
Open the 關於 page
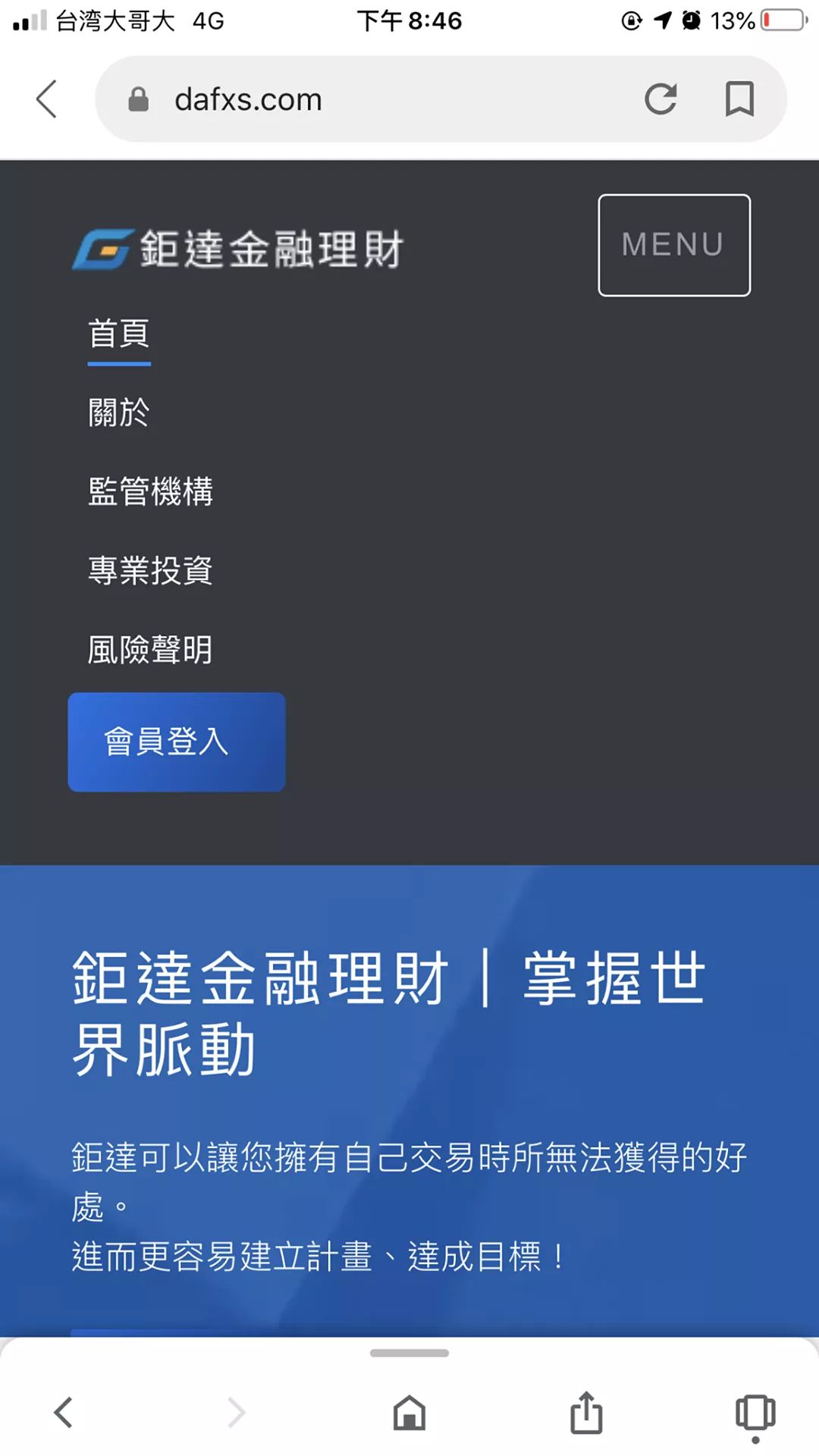pyautogui.click(x=119, y=413)
